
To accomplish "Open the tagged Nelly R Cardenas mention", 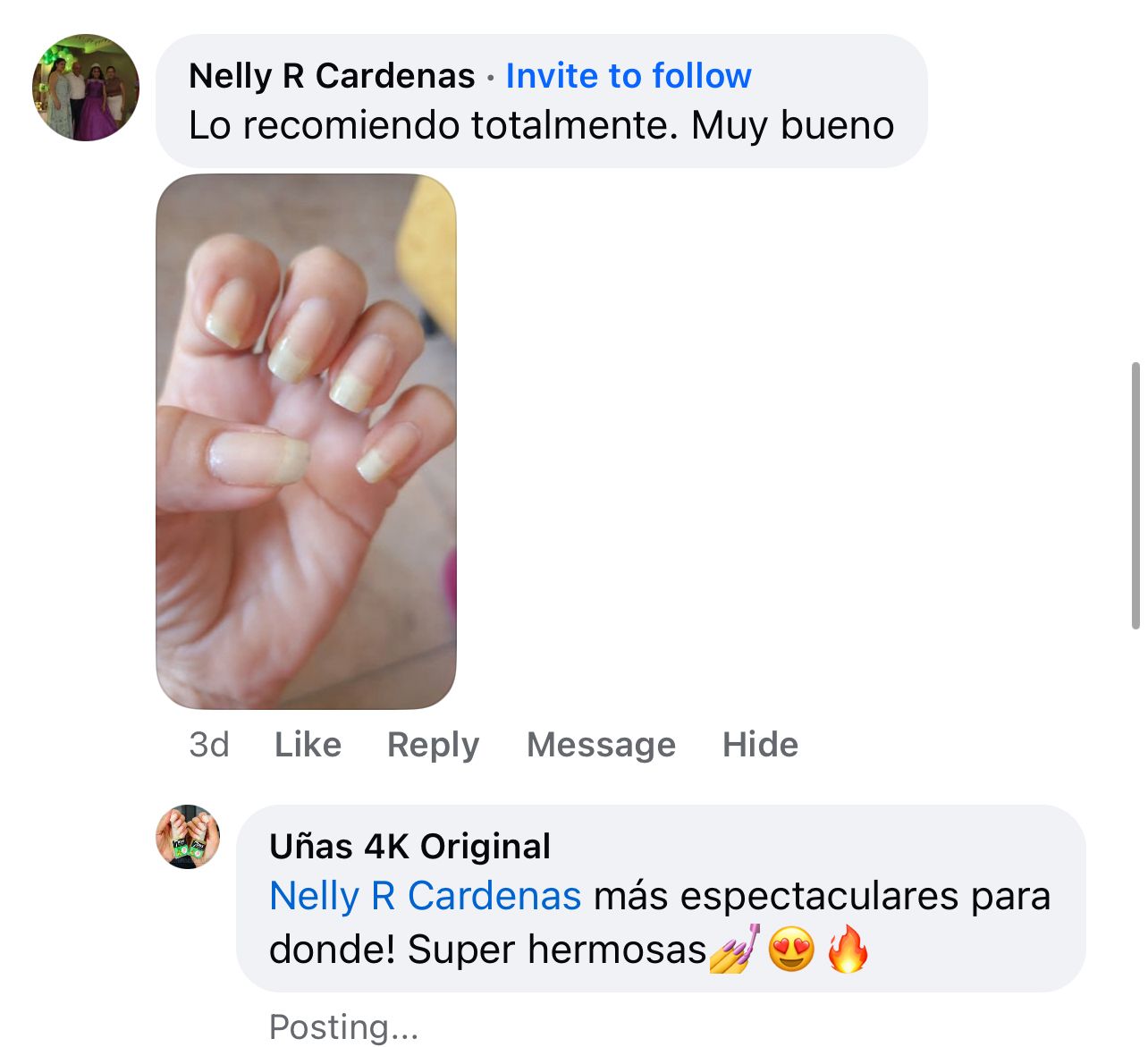I will pyautogui.click(x=425, y=896).
